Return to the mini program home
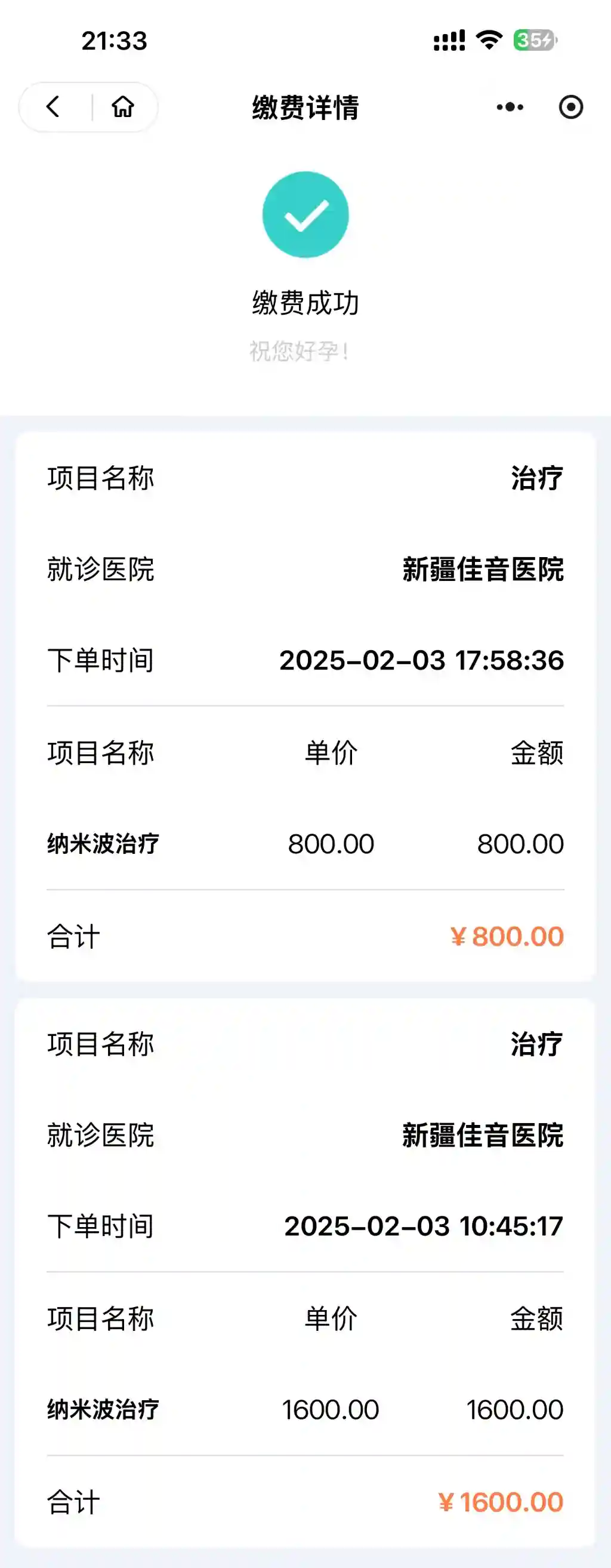The image size is (611, 1568). click(x=123, y=106)
